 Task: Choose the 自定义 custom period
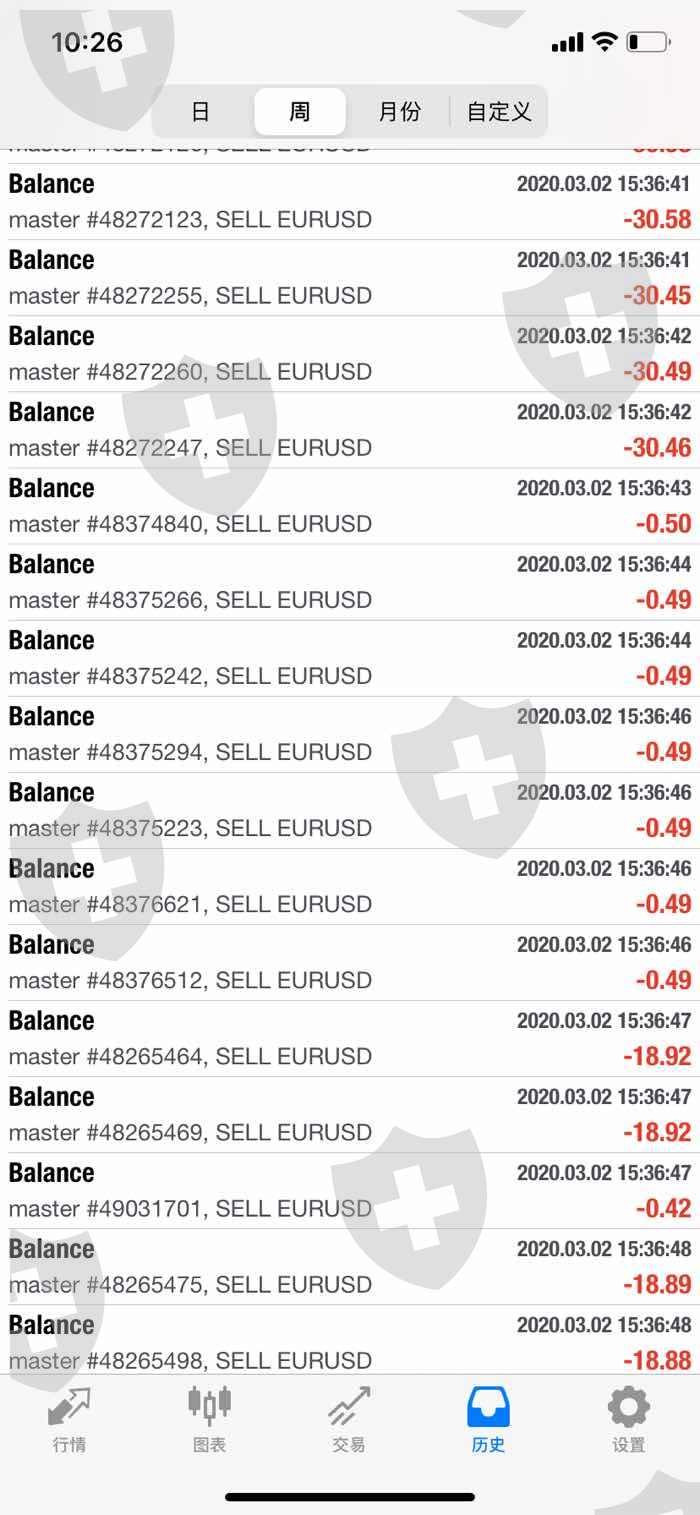point(499,112)
